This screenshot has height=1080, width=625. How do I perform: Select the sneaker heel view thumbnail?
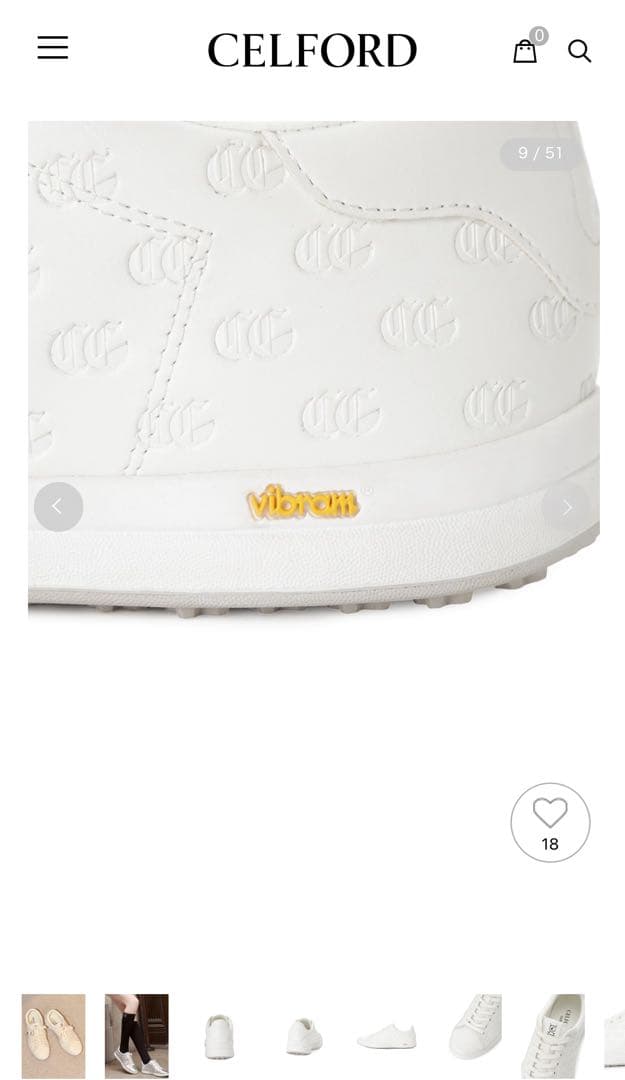(x=219, y=1036)
